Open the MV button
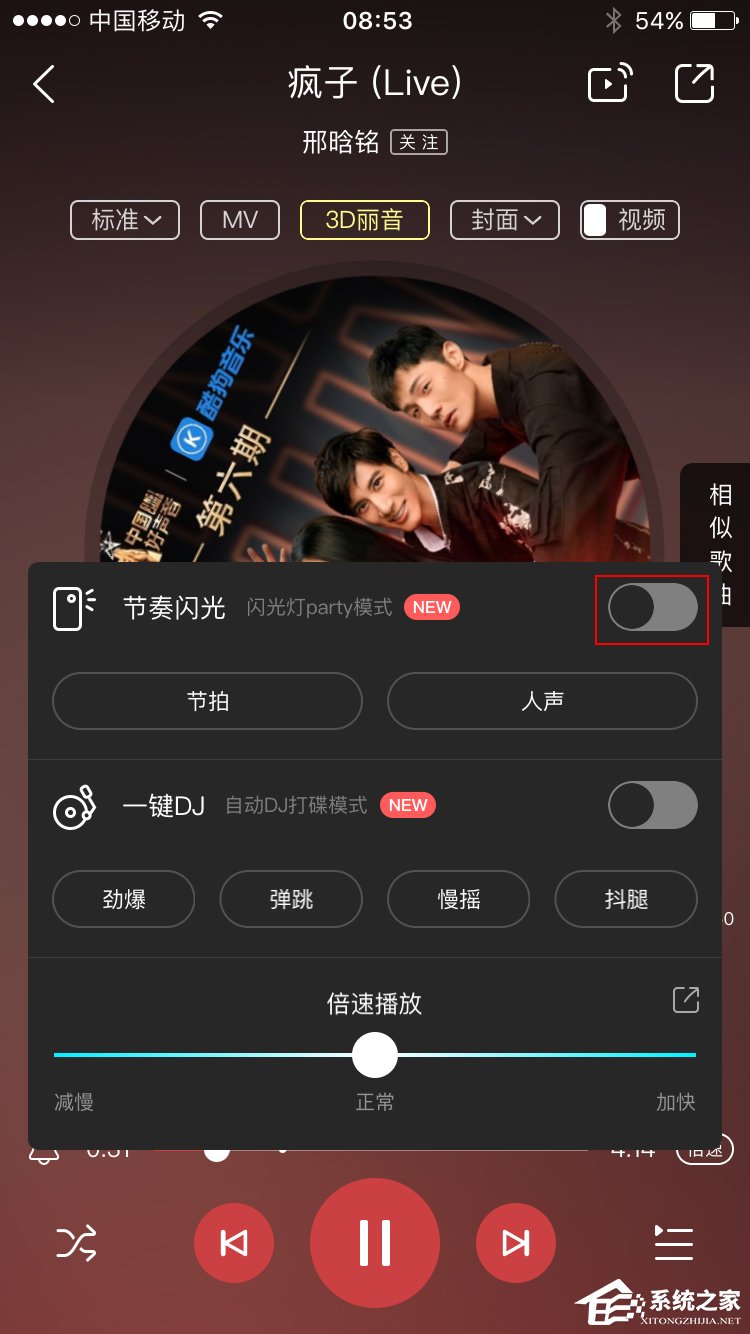 pyautogui.click(x=240, y=220)
